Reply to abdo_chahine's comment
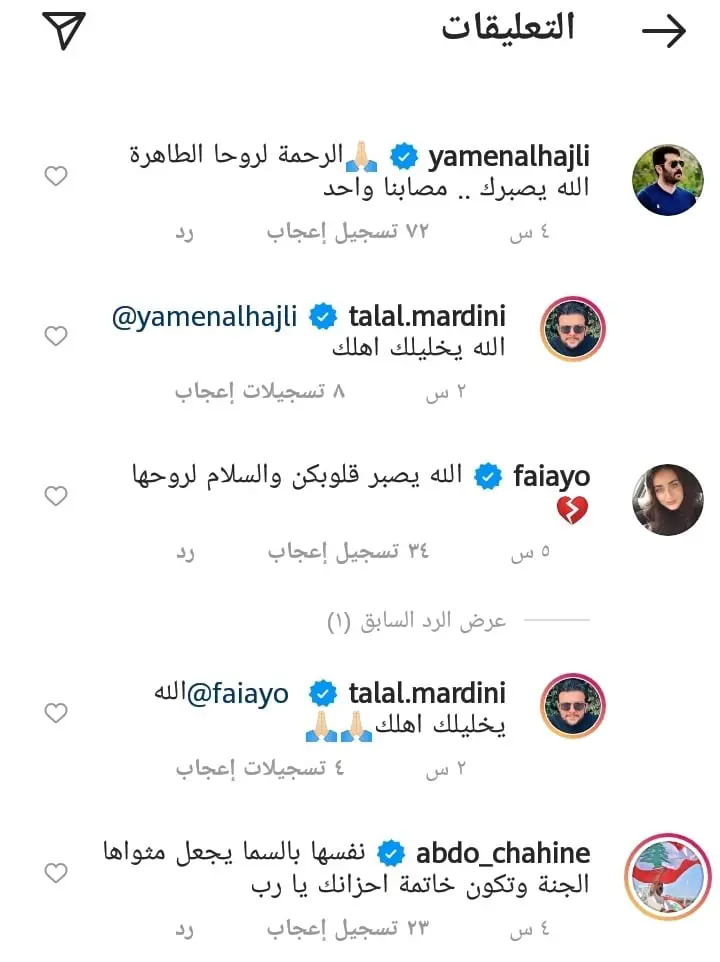This screenshot has width=720, height=962. click(184, 929)
